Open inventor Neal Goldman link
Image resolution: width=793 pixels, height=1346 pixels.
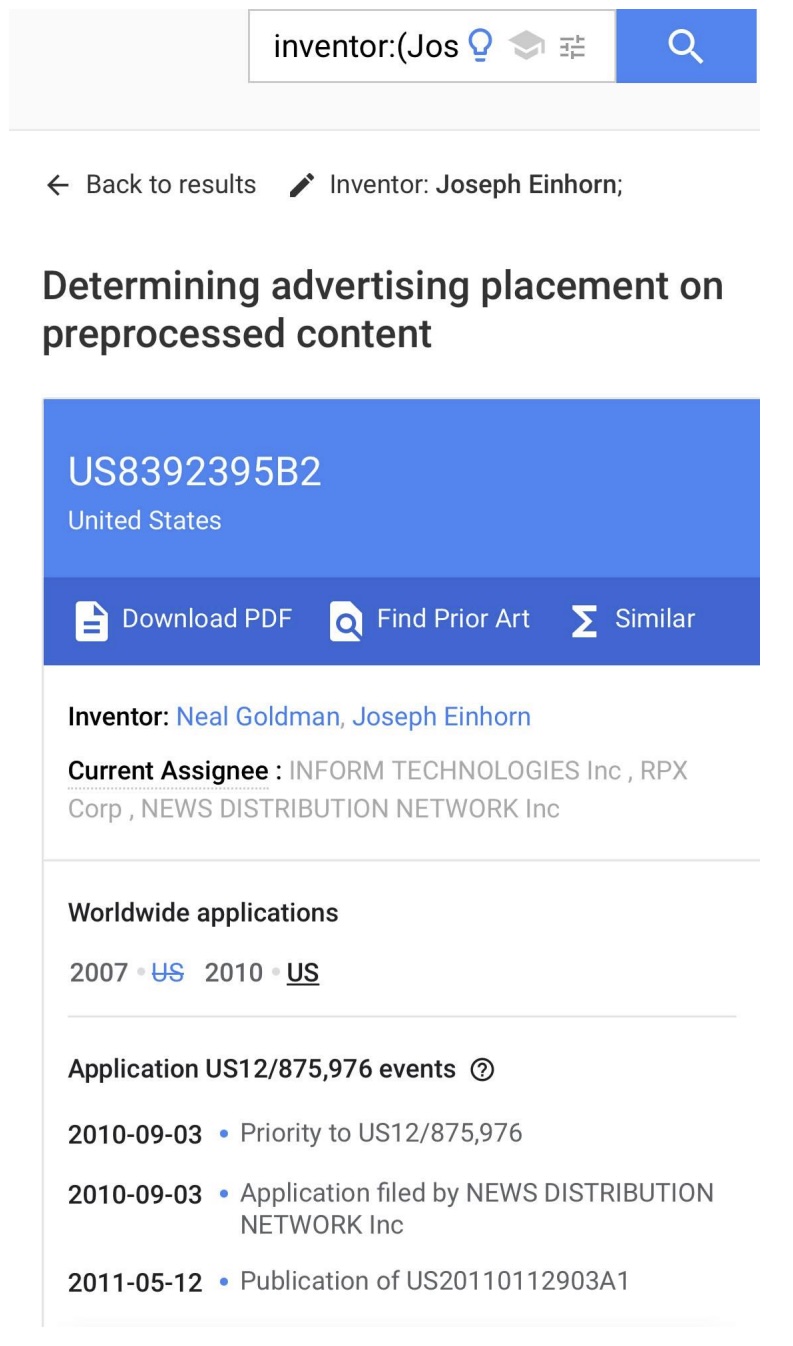click(258, 716)
